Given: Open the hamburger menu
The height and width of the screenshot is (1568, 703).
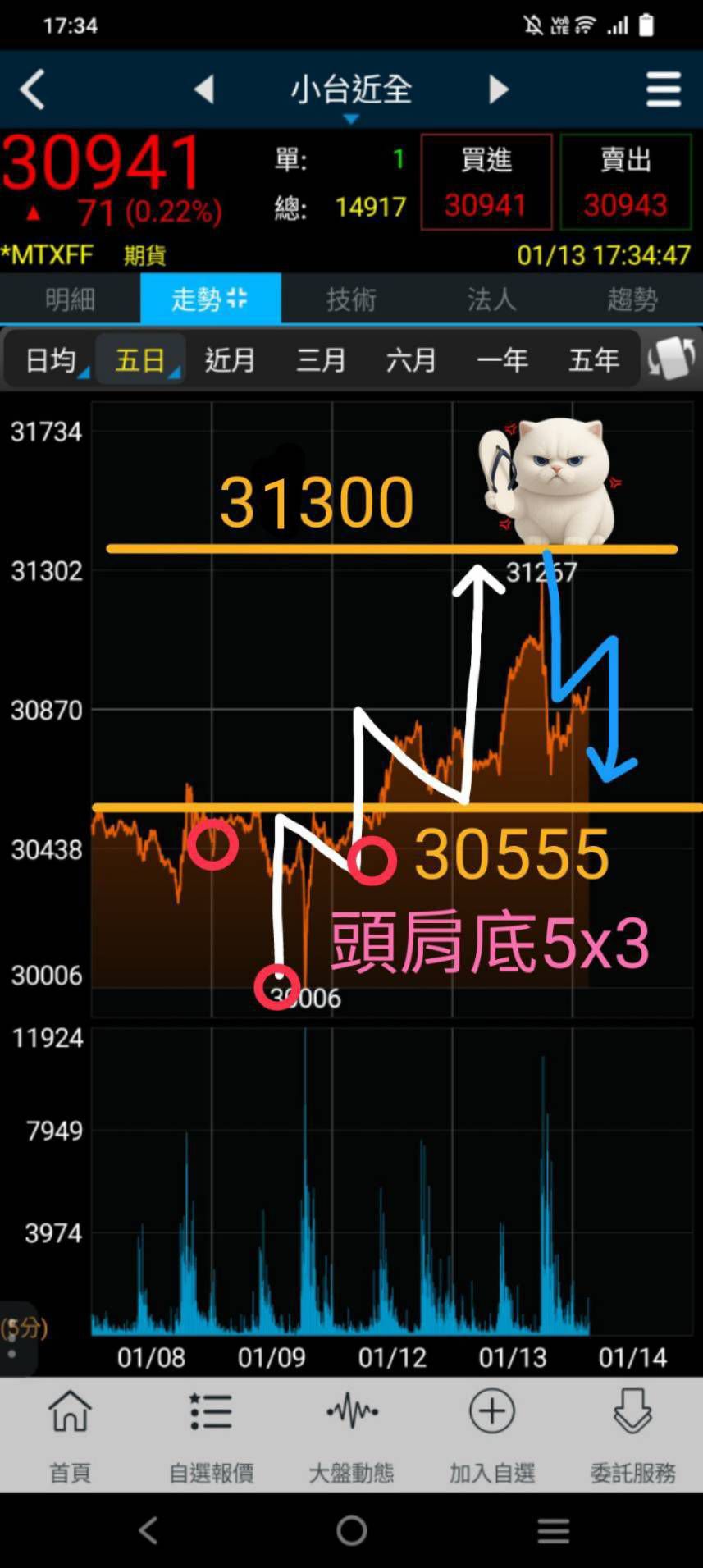Looking at the screenshot, I should 663,89.
